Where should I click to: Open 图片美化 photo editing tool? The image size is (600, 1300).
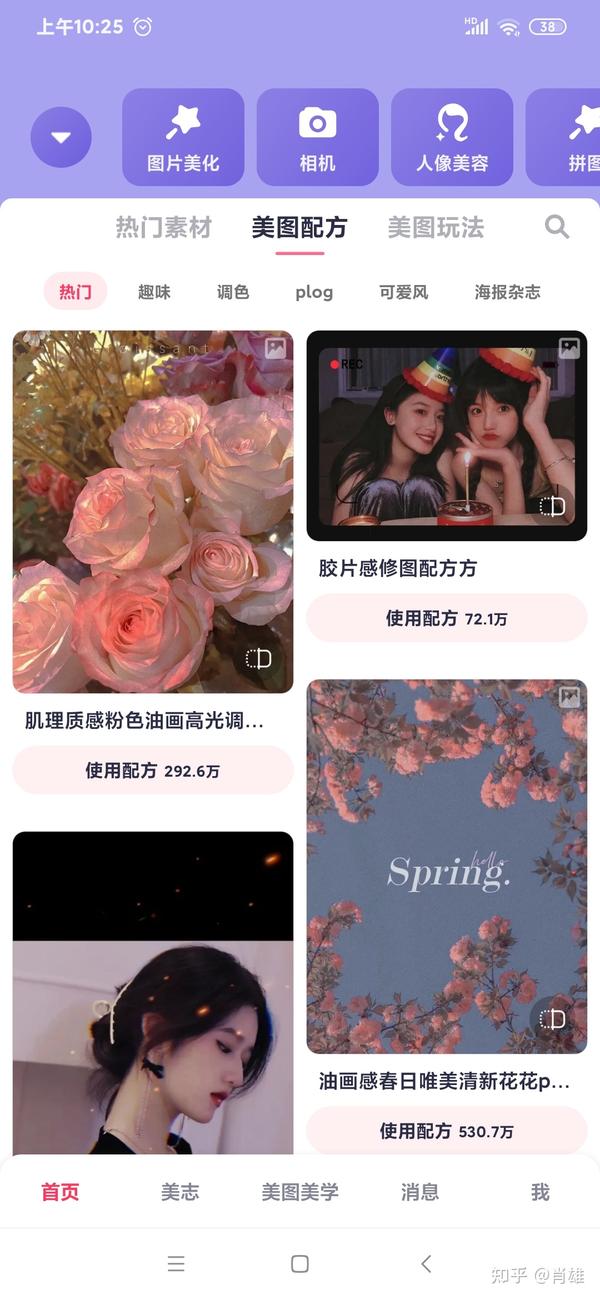[183, 137]
